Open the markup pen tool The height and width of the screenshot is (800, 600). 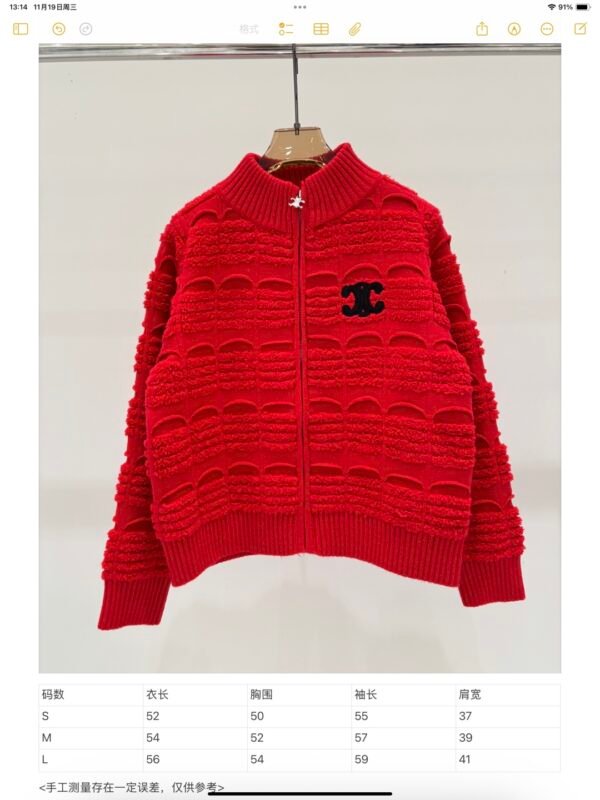tap(514, 29)
